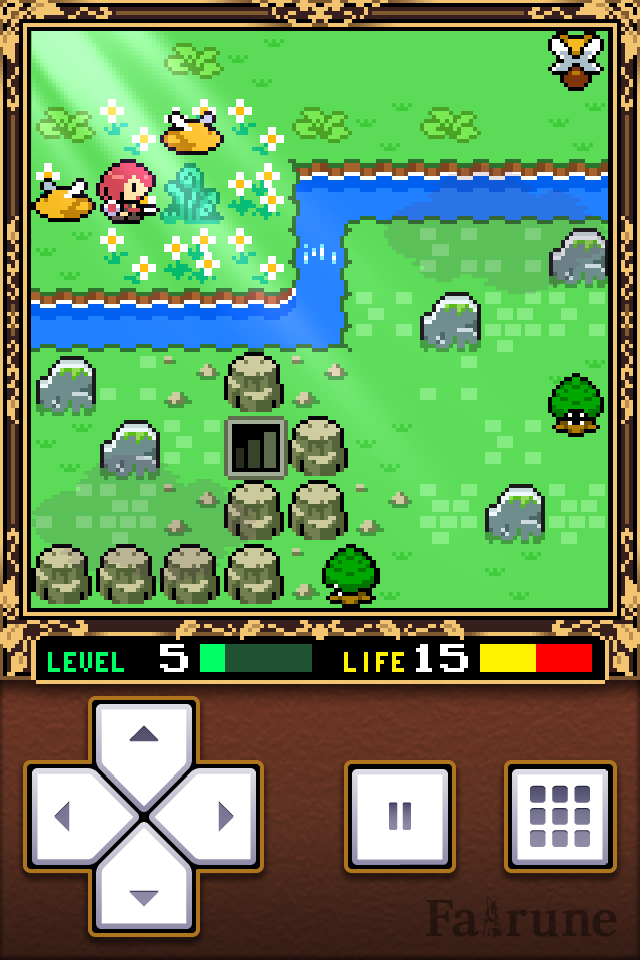Move the hero up with the D-pad
This screenshot has width=640, height=960.
tap(144, 740)
